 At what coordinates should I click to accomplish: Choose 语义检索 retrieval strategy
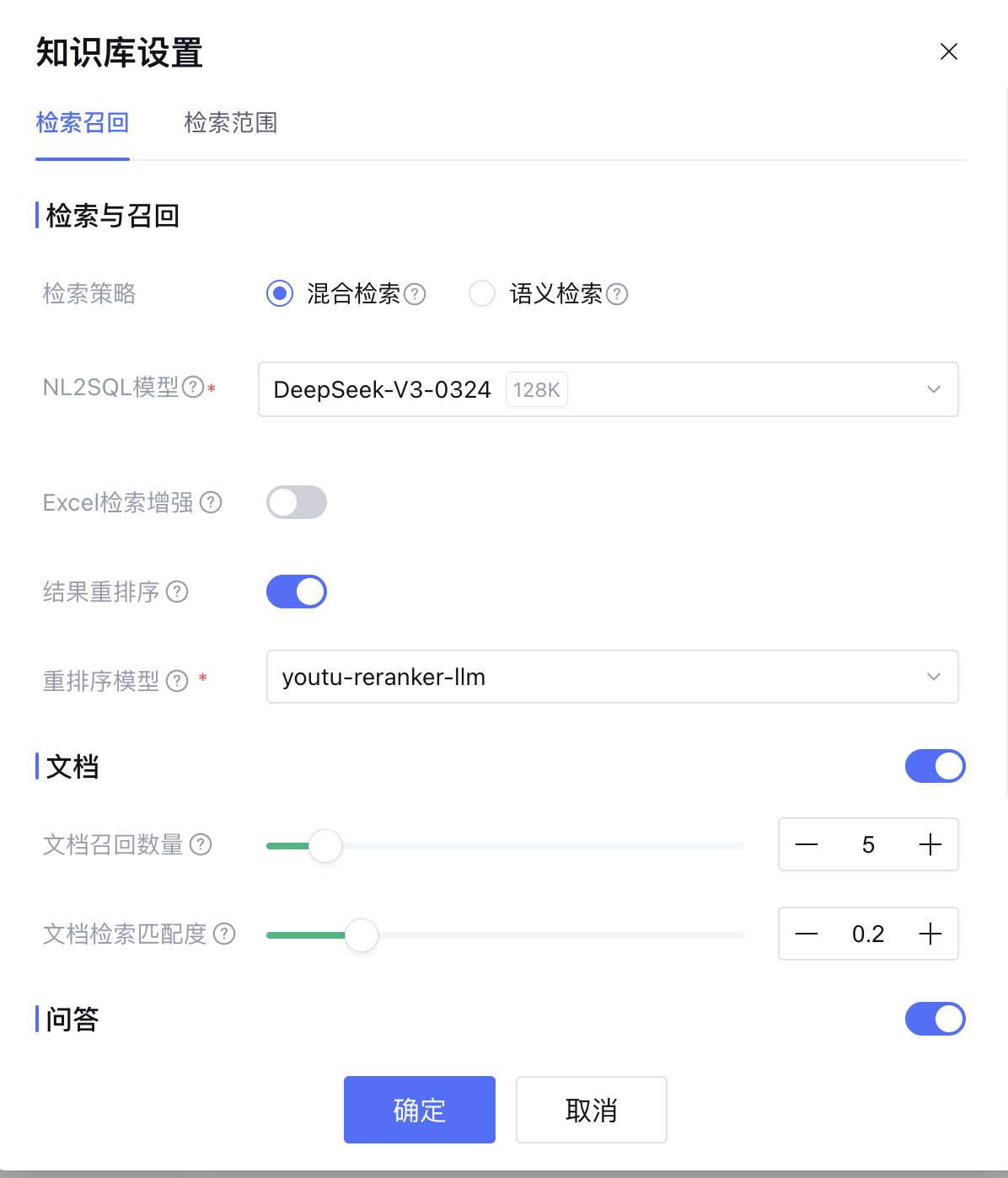click(x=482, y=294)
